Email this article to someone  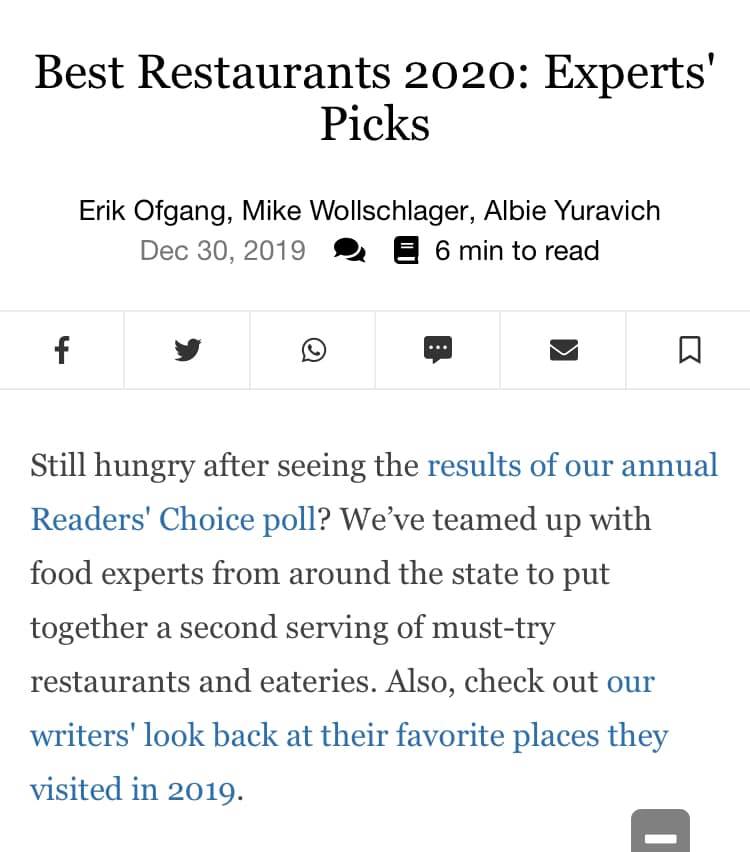(x=563, y=350)
